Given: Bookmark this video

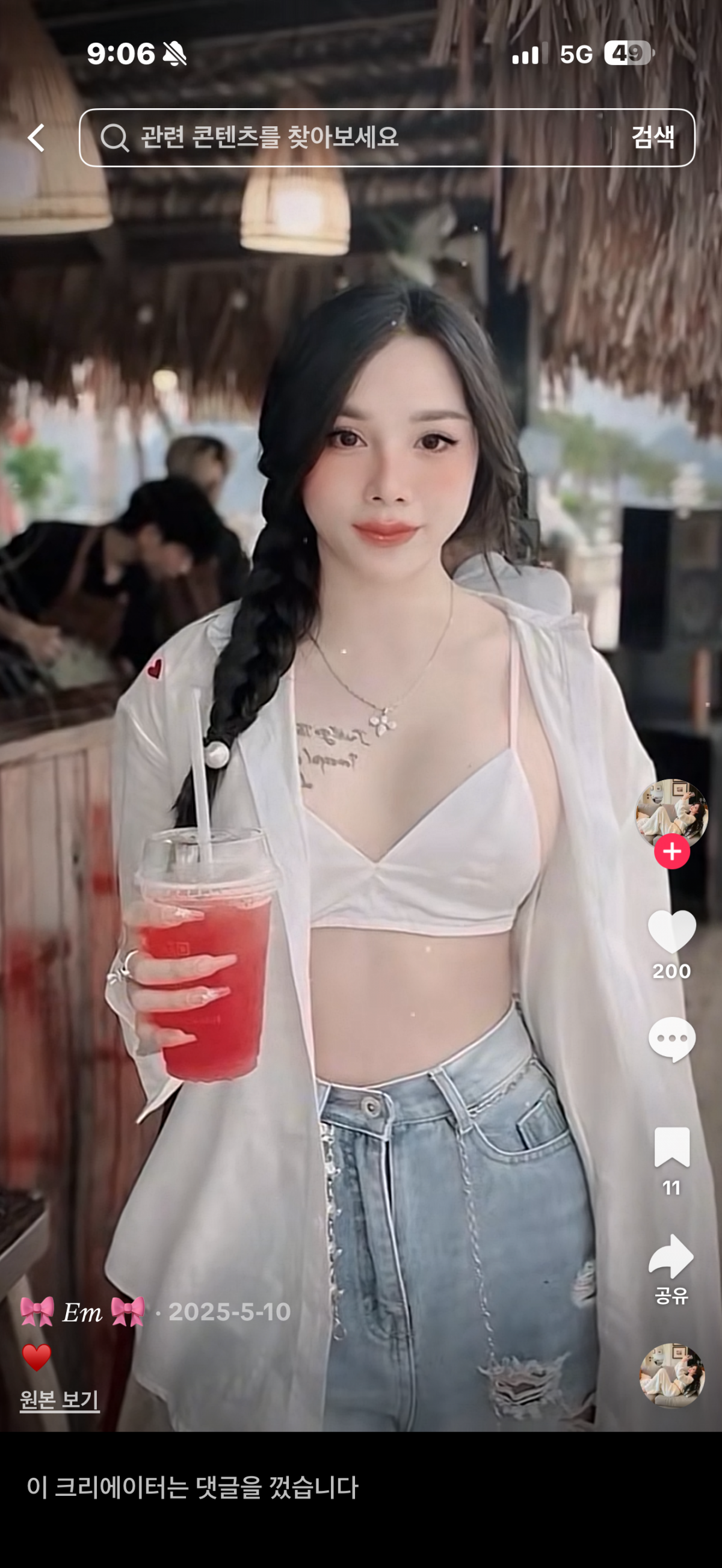Looking at the screenshot, I should 671,1148.
